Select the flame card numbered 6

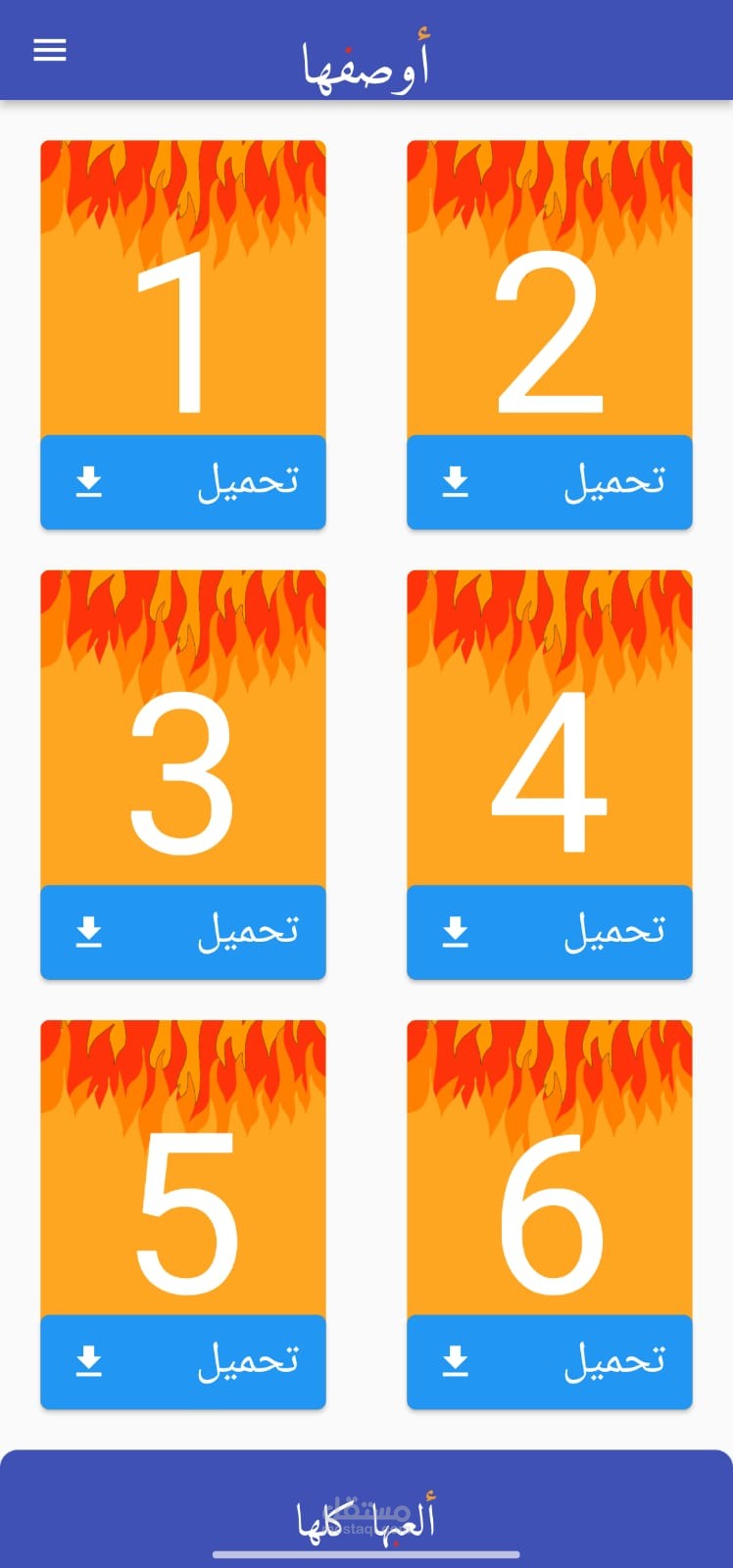click(550, 1168)
